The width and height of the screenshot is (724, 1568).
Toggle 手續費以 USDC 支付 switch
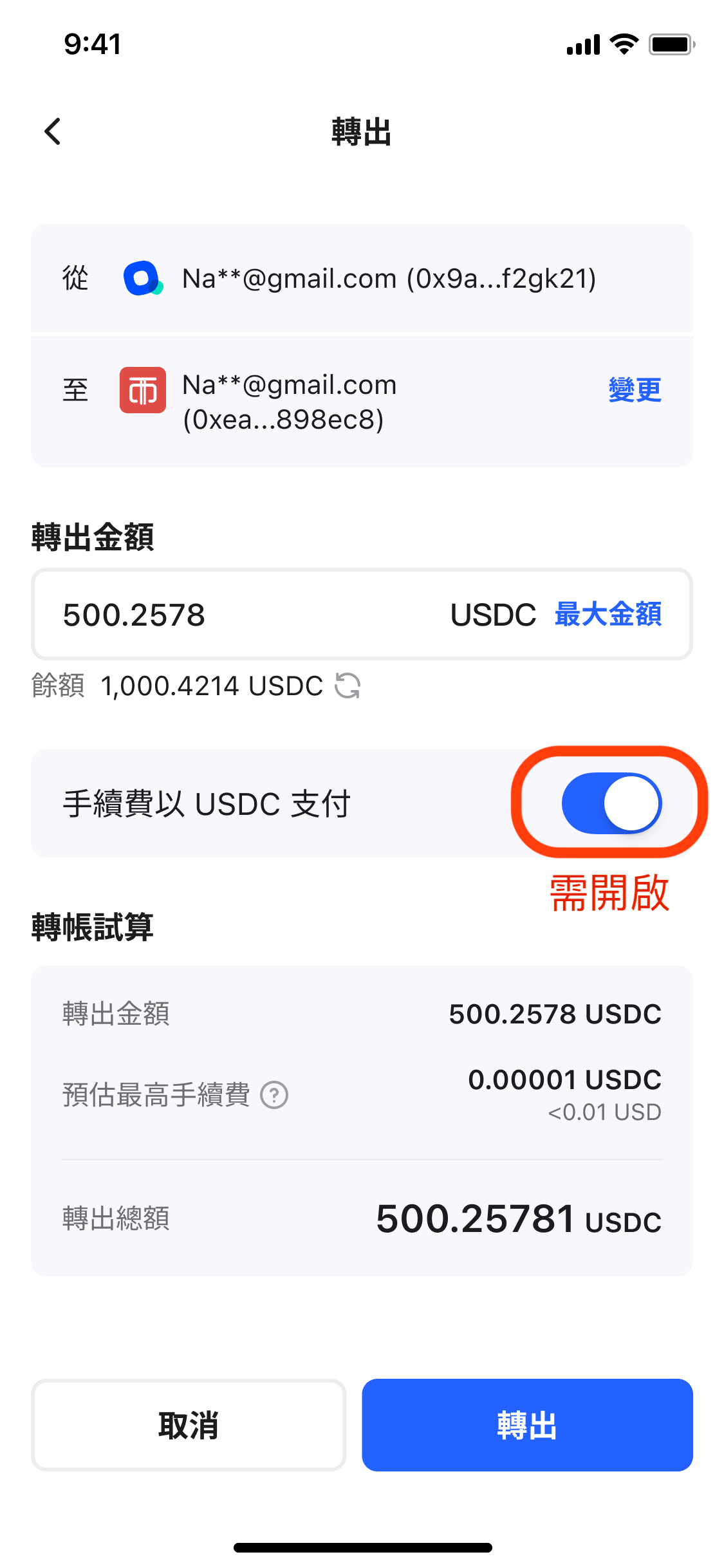[x=611, y=803]
